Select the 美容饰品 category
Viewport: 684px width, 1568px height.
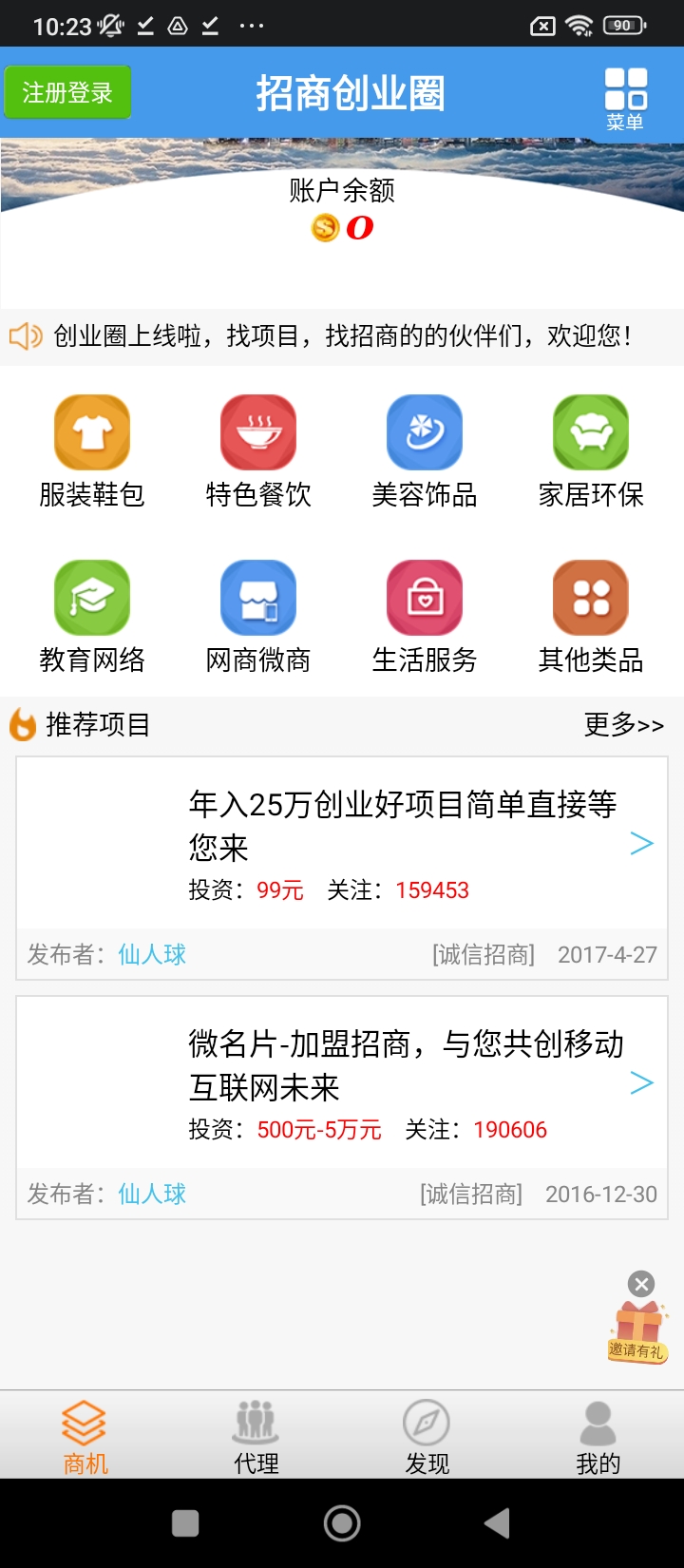[425, 452]
